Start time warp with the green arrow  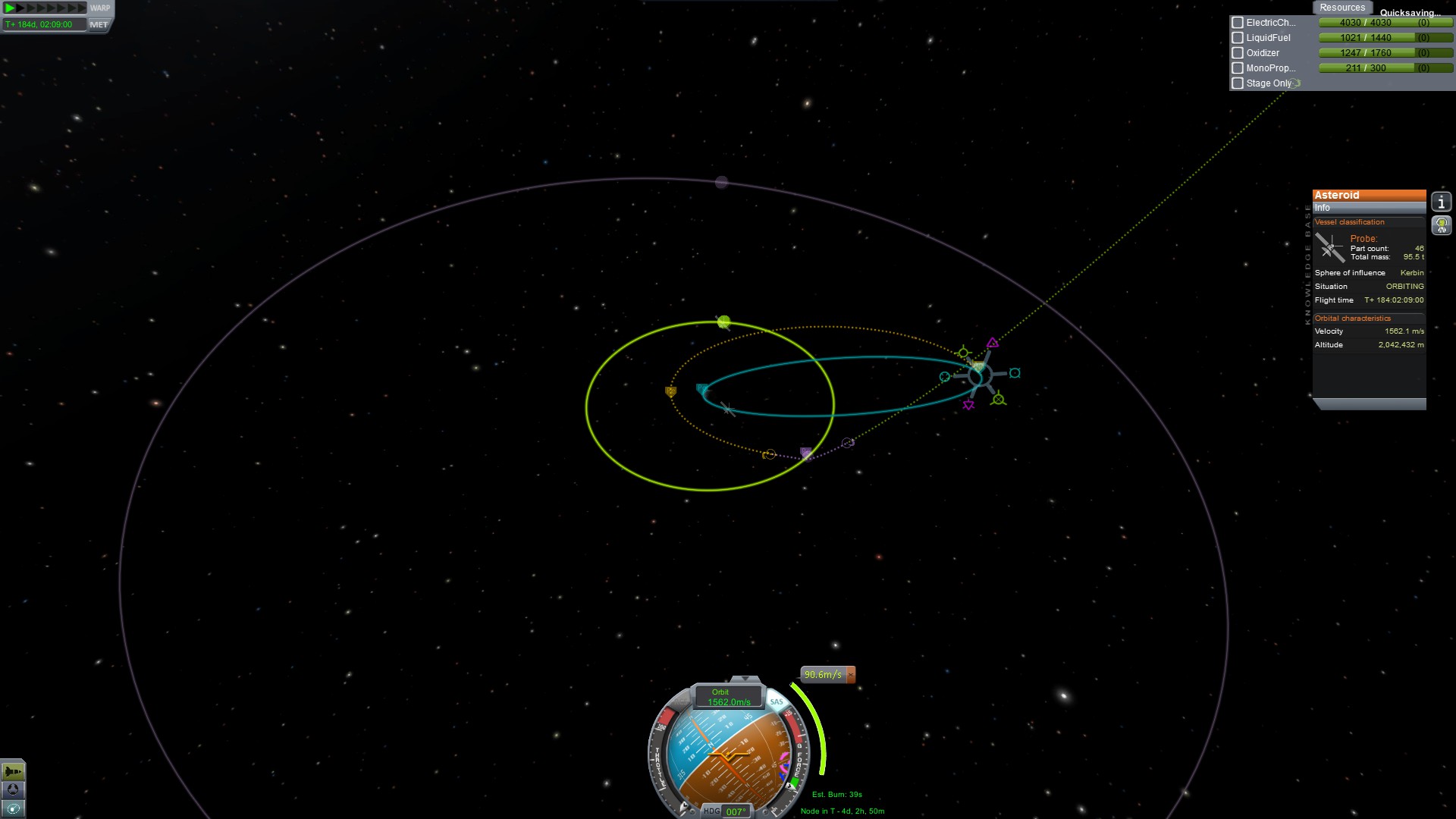click(x=10, y=8)
